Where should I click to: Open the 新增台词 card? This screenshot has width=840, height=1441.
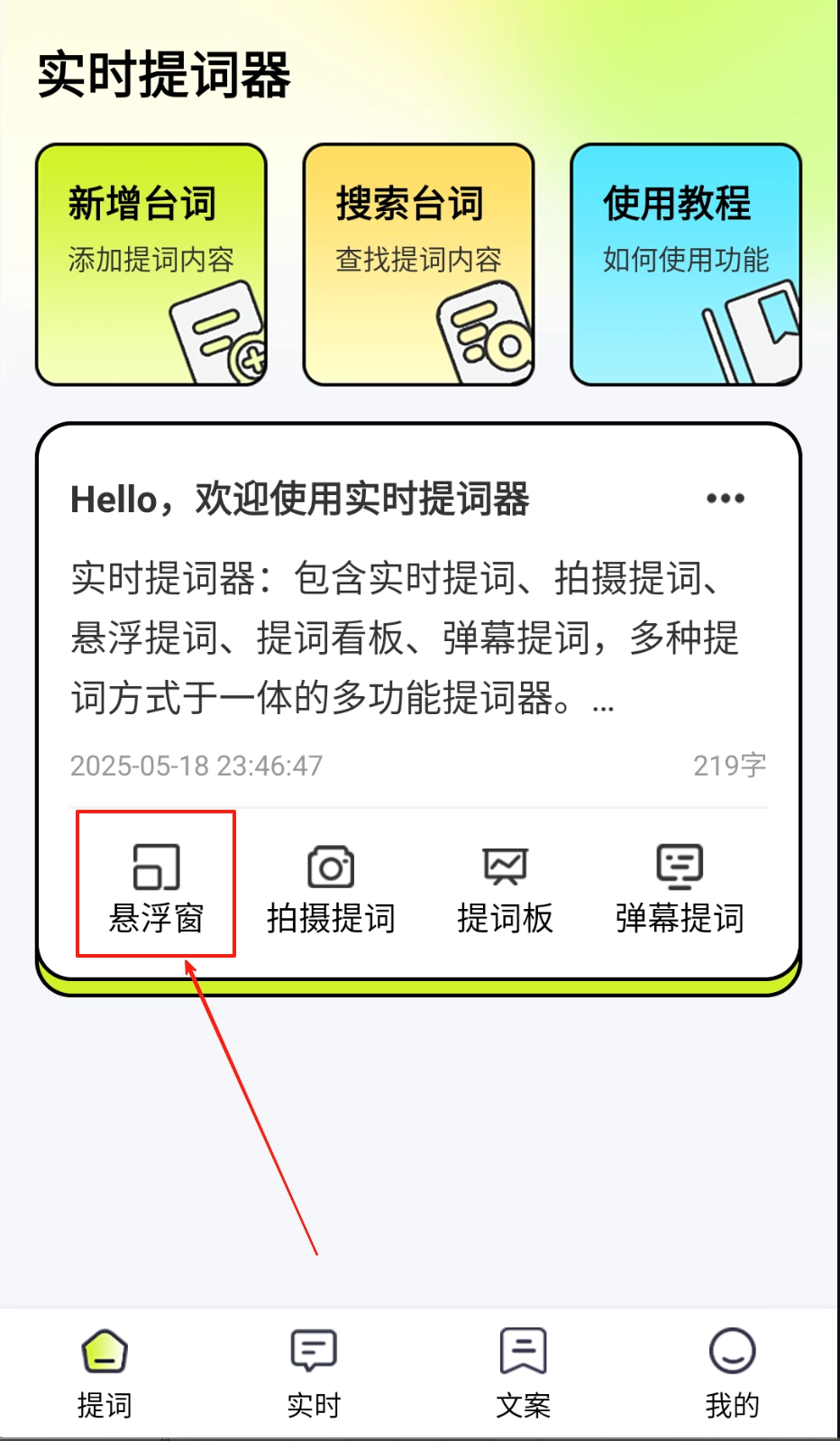(151, 264)
